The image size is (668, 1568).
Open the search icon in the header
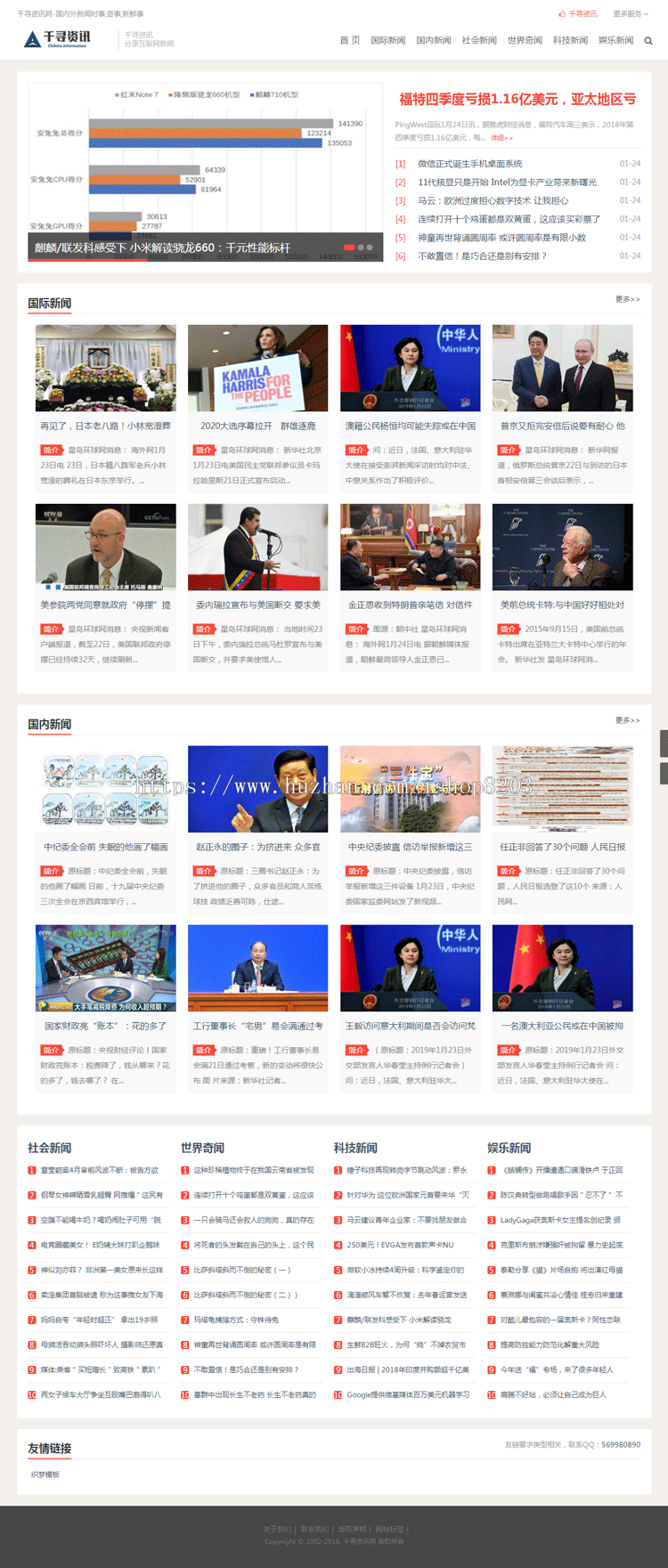click(x=648, y=41)
